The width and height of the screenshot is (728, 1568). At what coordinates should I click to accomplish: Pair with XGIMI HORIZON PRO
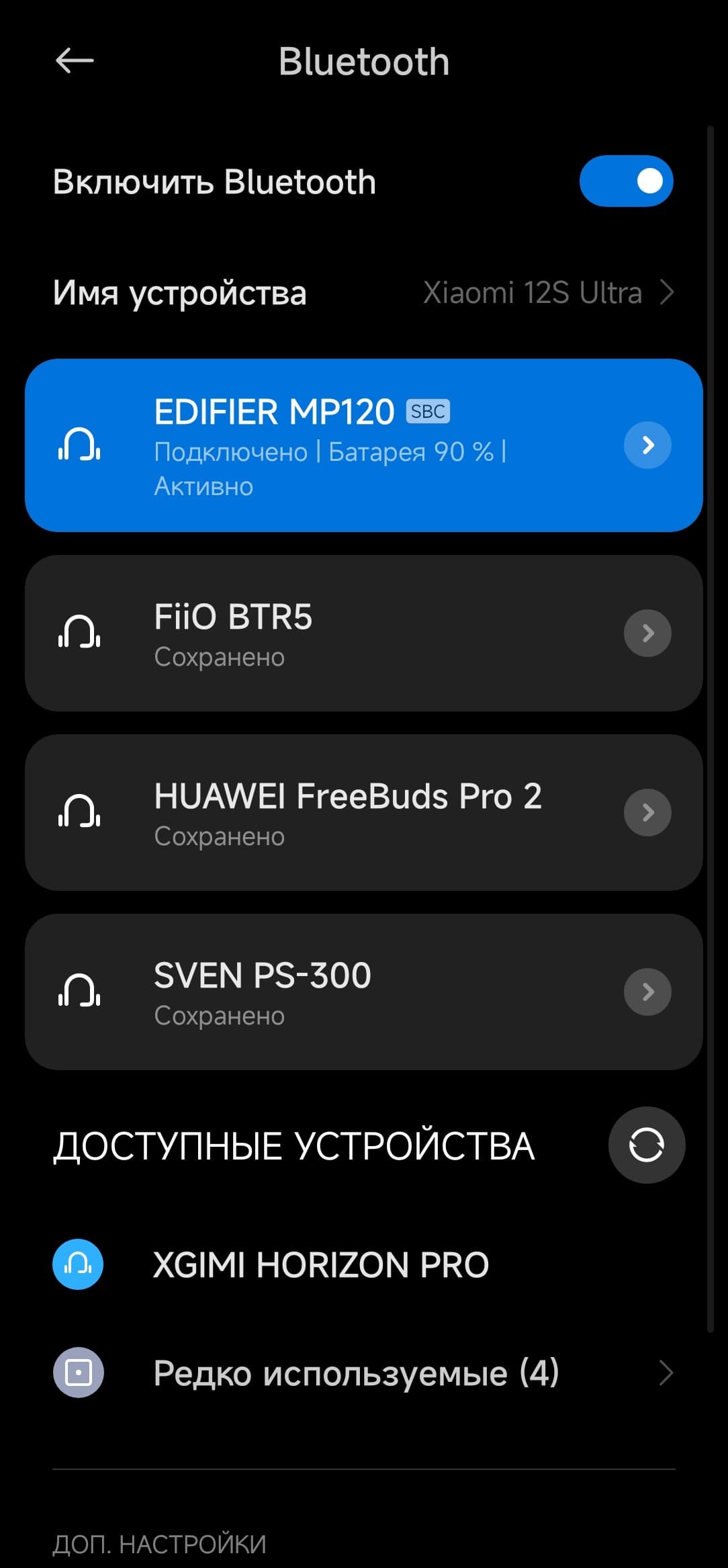click(x=321, y=1264)
